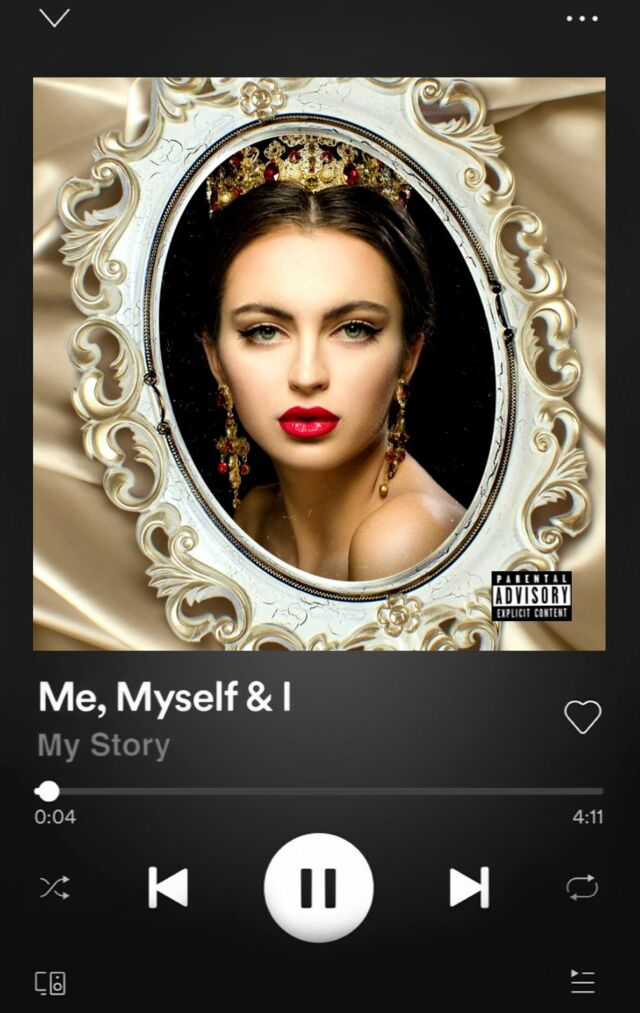Skip to the previous track
This screenshot has width=640, height=1013.
(168, 887)
